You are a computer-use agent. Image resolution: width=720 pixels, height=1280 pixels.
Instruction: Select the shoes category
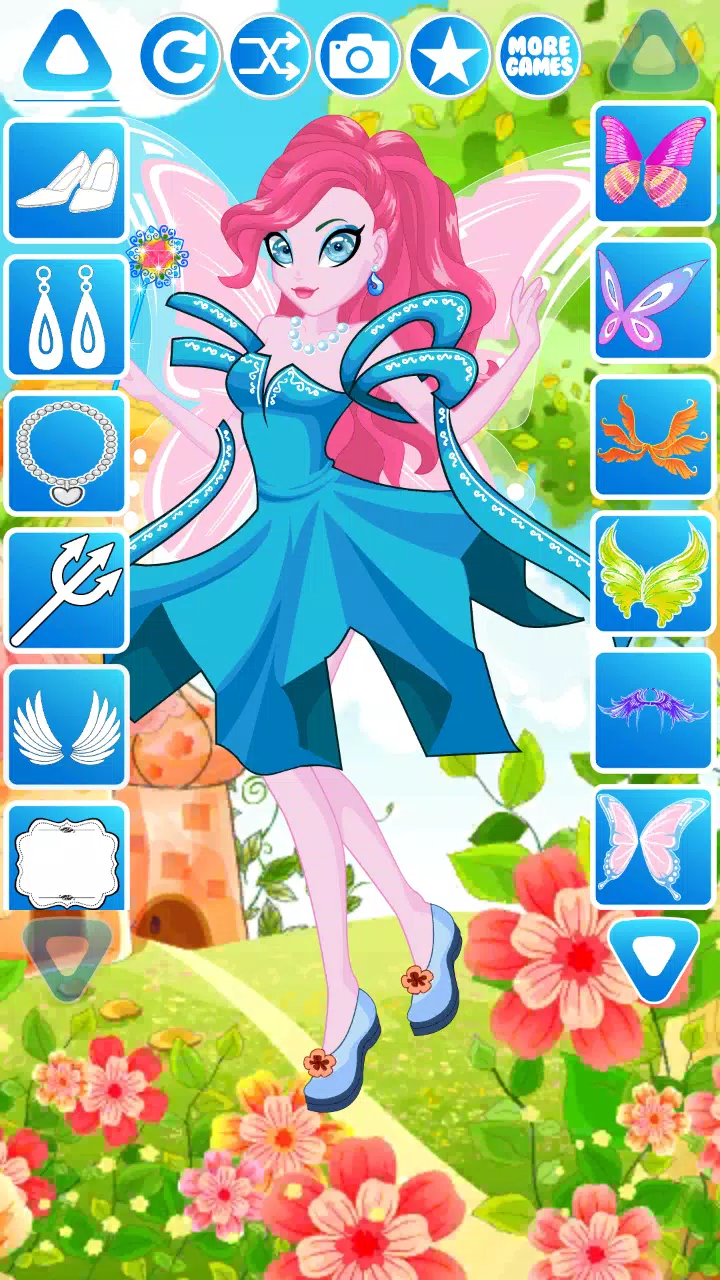point(67,181)
